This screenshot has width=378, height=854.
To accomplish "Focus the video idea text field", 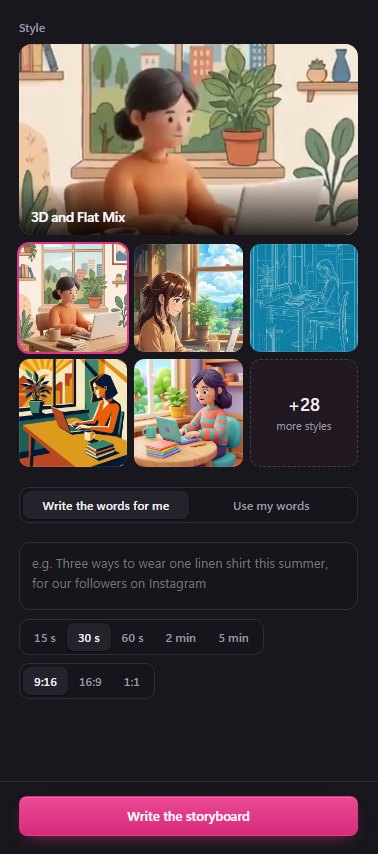I will coord(188,576).
